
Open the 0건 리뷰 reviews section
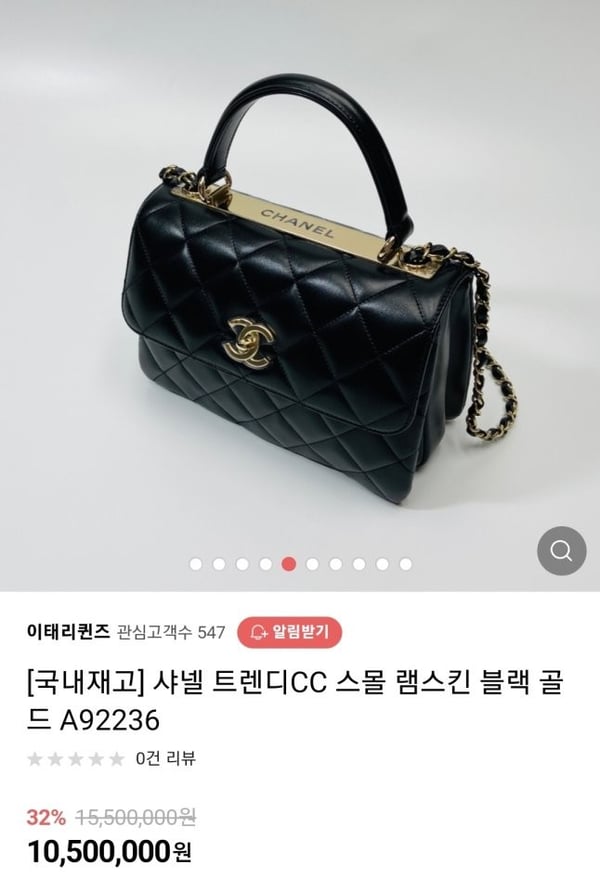[165, 758]
